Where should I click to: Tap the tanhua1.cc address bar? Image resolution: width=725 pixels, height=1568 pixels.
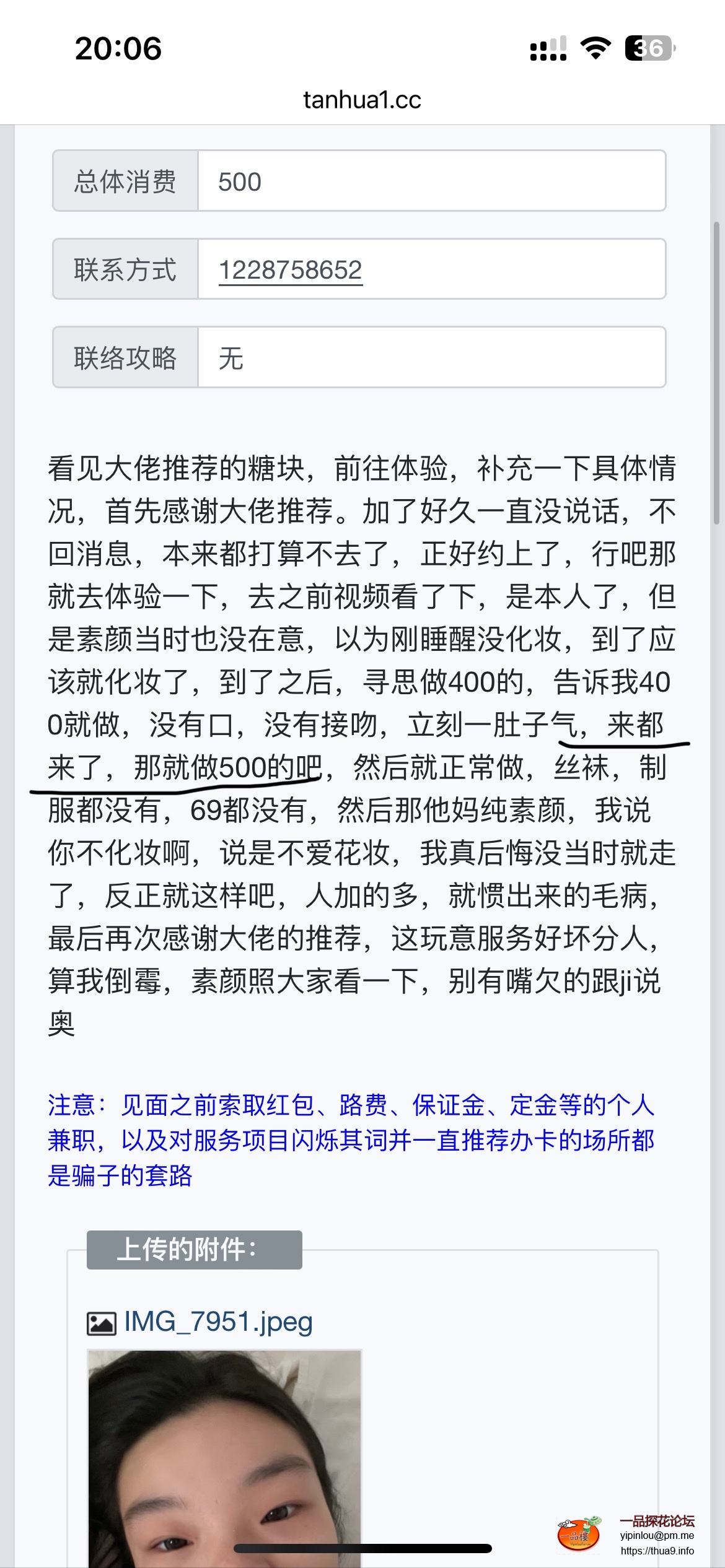pos(362,100)
